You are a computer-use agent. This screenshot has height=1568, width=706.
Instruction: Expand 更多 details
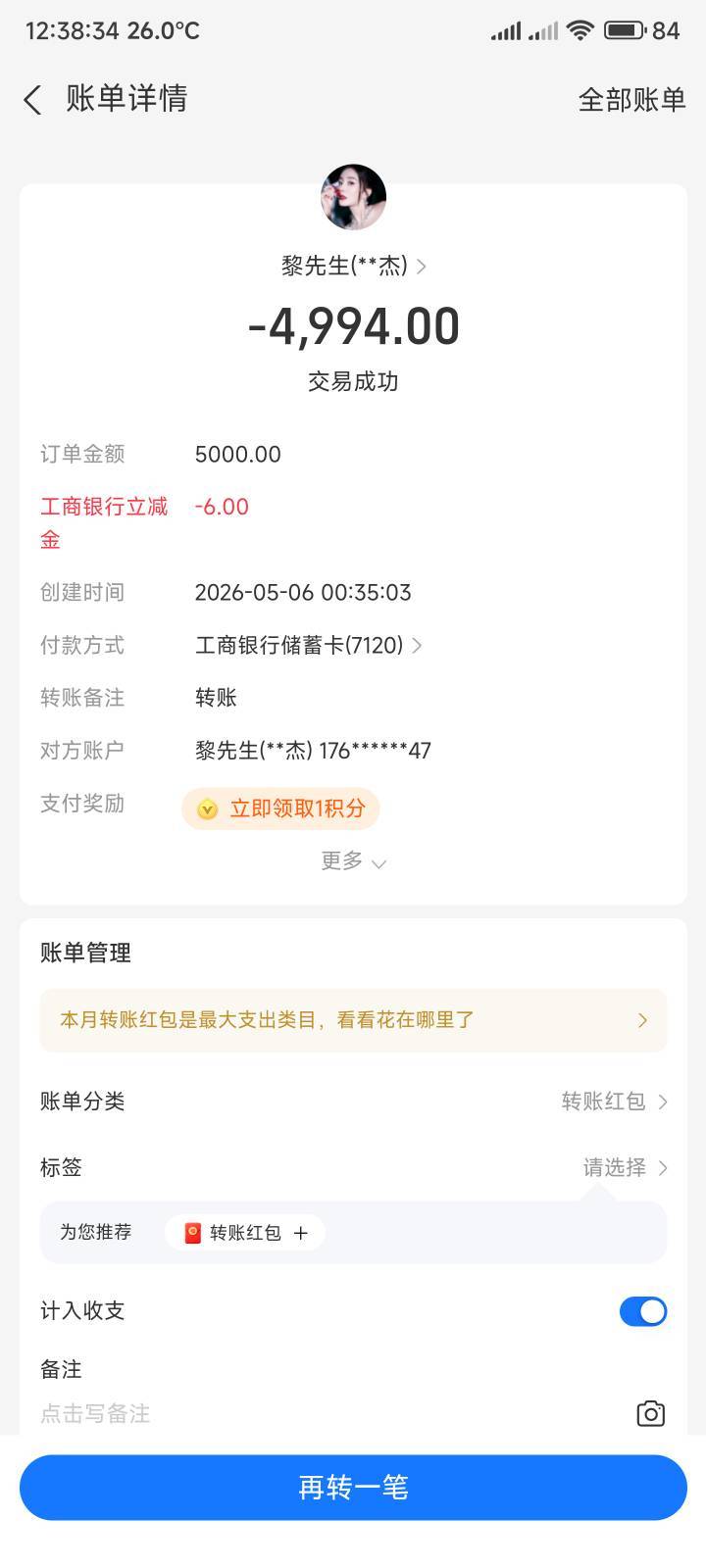tap(353, 861)
